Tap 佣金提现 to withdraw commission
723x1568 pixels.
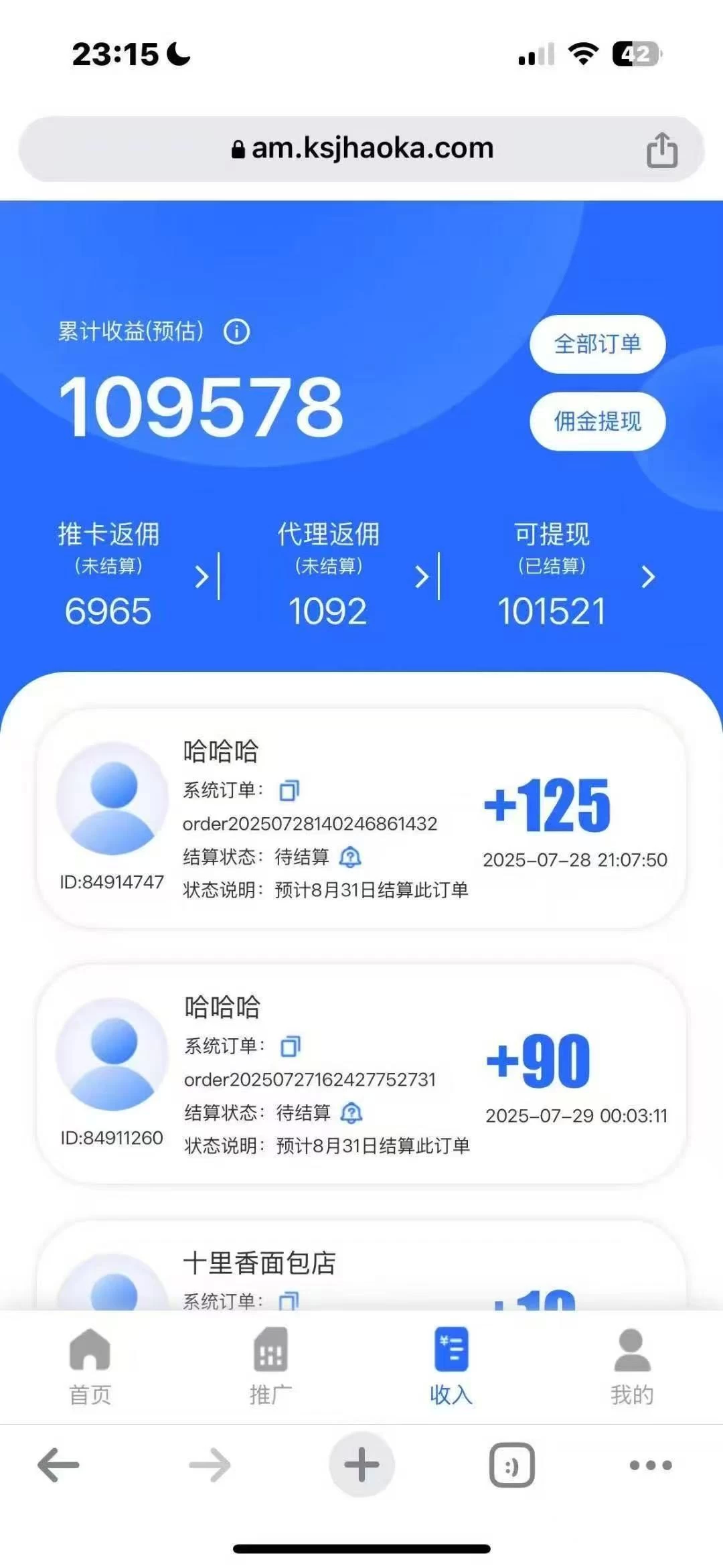click(x=597, y=421)
